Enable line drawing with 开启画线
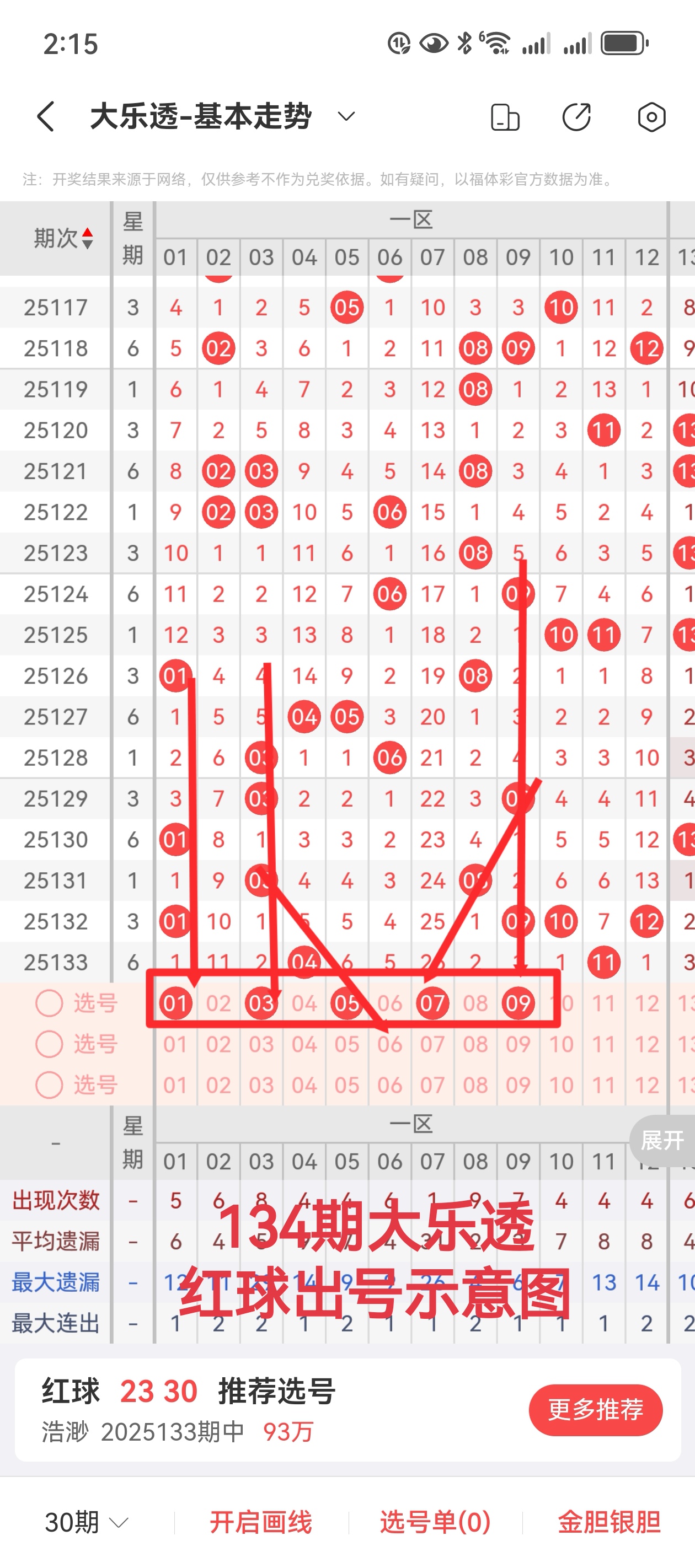The width and height of the screenshot is (695, 1568). pos(261,1522)
